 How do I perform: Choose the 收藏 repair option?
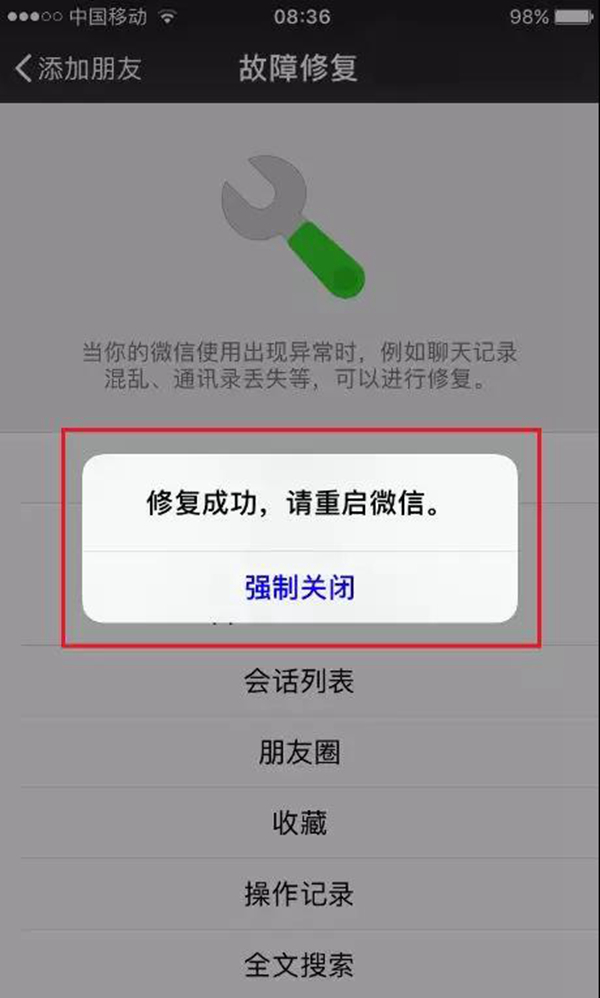tap(300, 822)
